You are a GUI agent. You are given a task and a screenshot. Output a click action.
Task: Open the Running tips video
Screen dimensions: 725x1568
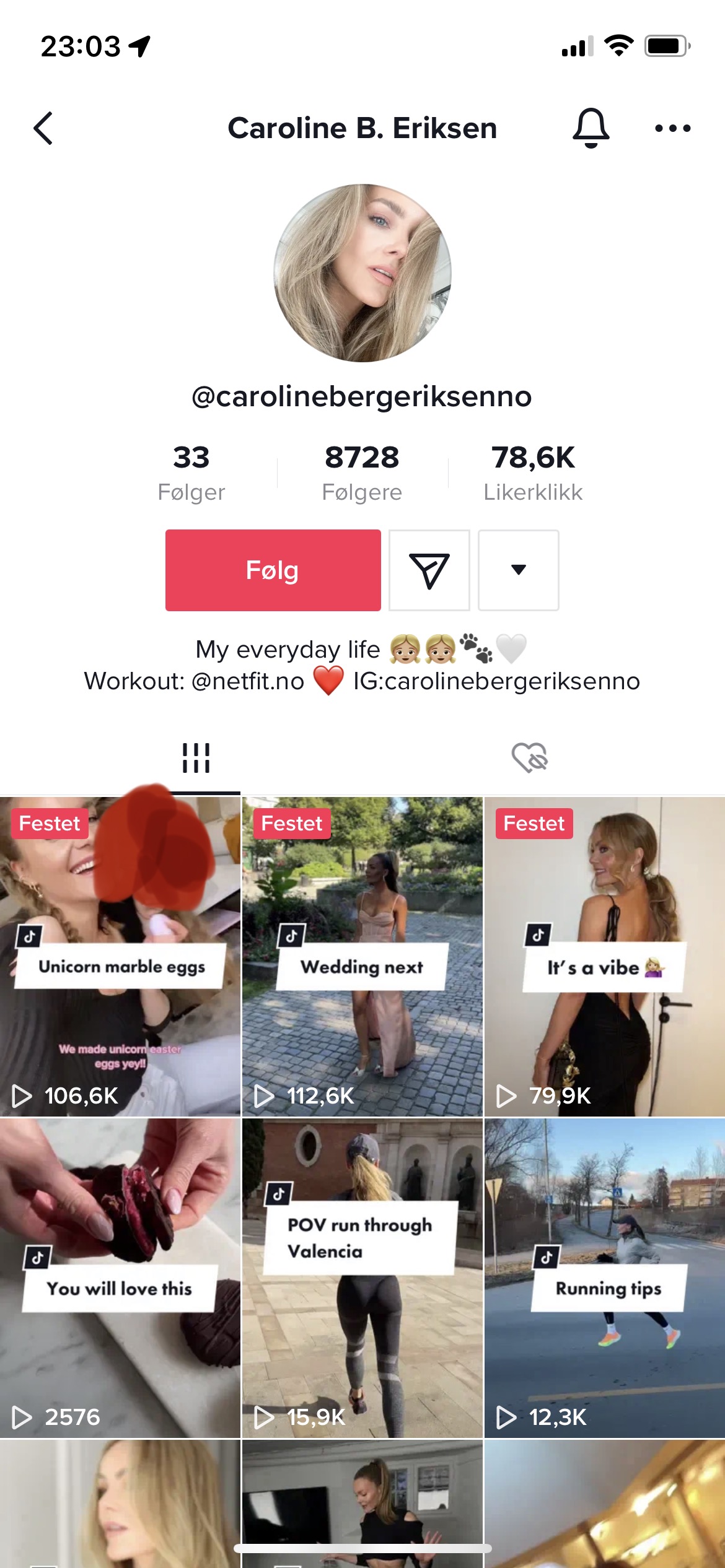(605, 1278)
